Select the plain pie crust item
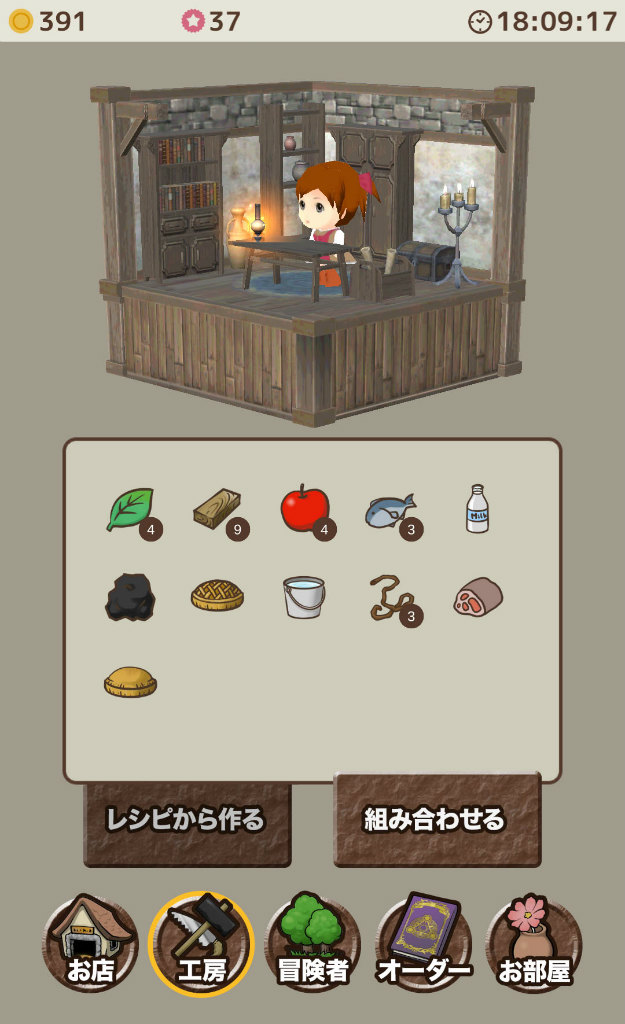The image size is (625, 1024). tap(130, 682)
